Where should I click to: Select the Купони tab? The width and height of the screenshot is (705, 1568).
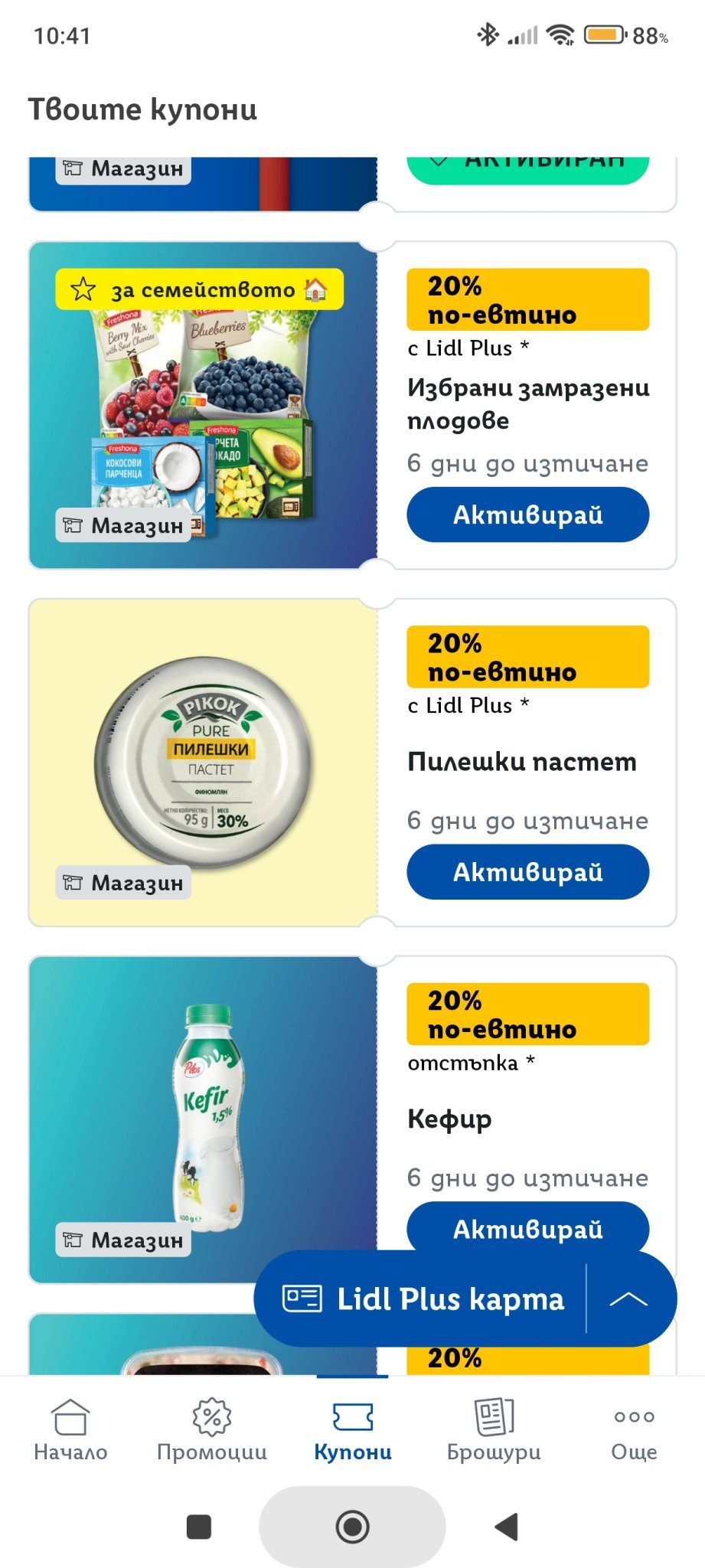pyautogui.click(x=353, y=1429)
